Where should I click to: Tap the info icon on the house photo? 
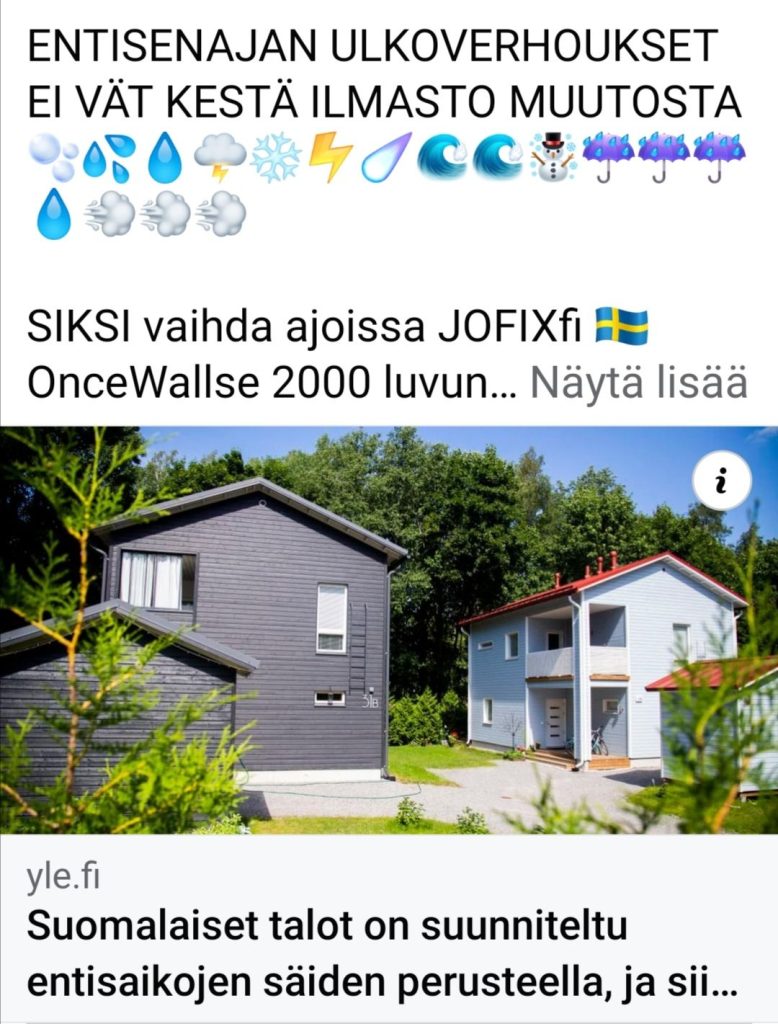pyautogui.click(x=721, y=481)
